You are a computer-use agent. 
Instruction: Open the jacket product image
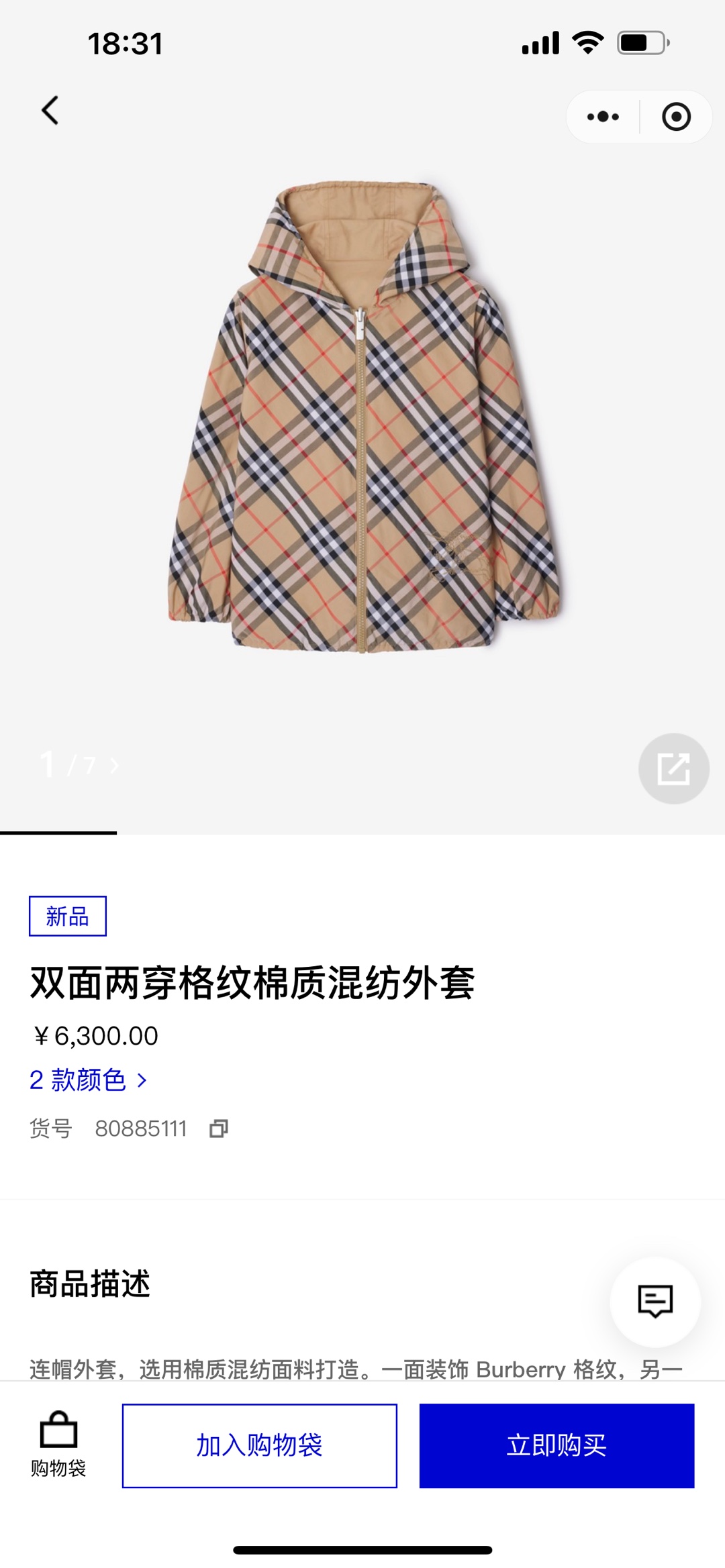[x=362, y=416]
